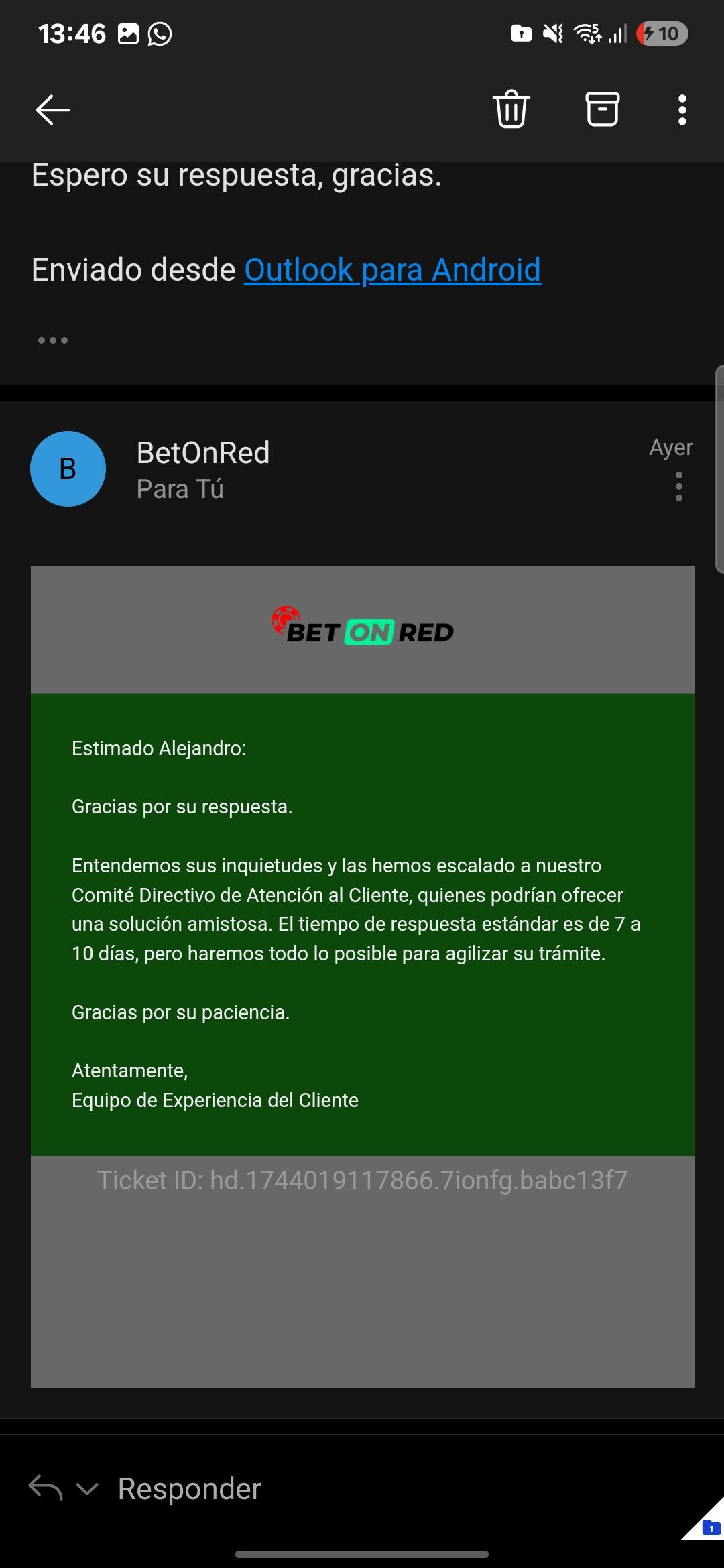Expand reply options dropdown arrow
This screenshot has height=1568, width=724.
click(x=87, y=1489)
